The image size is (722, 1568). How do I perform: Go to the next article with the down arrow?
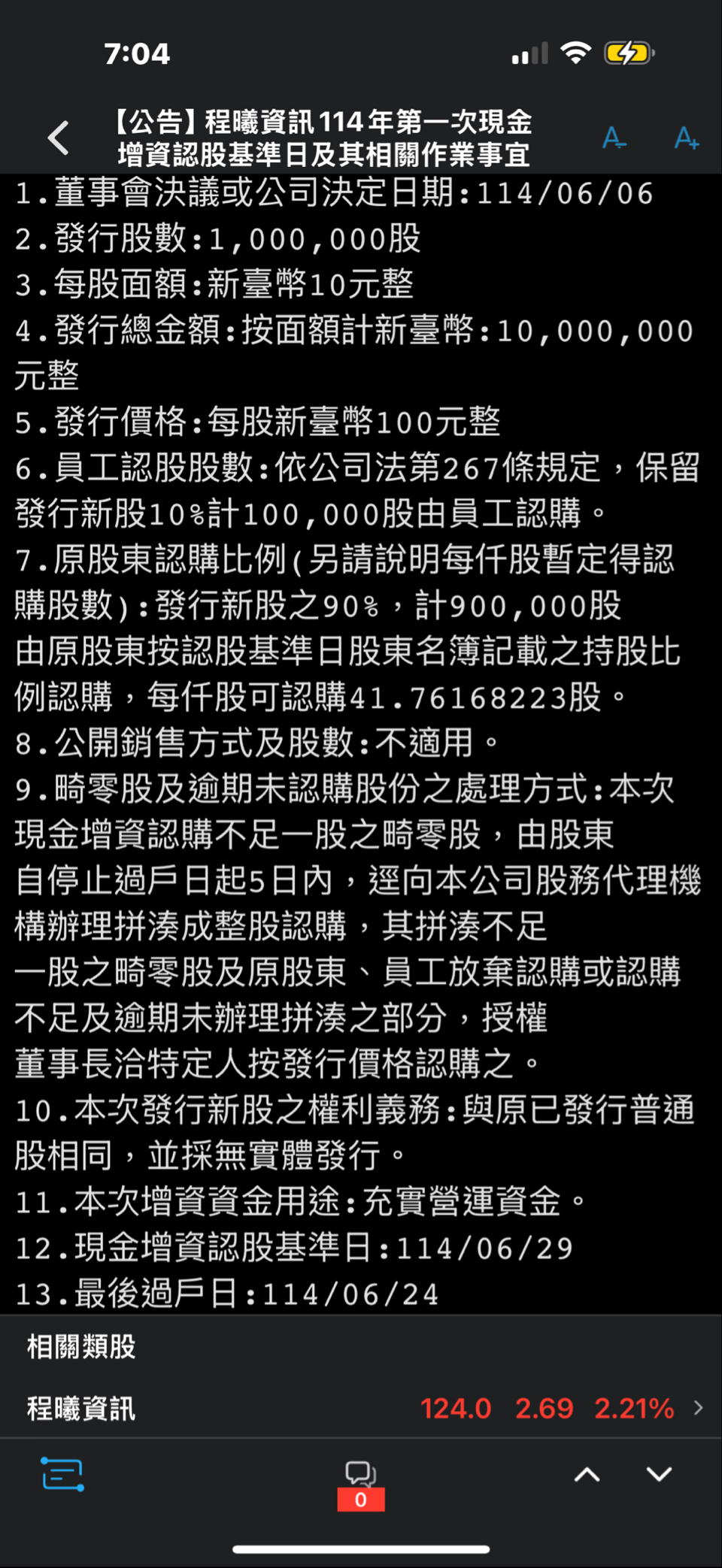(659, 1474)
